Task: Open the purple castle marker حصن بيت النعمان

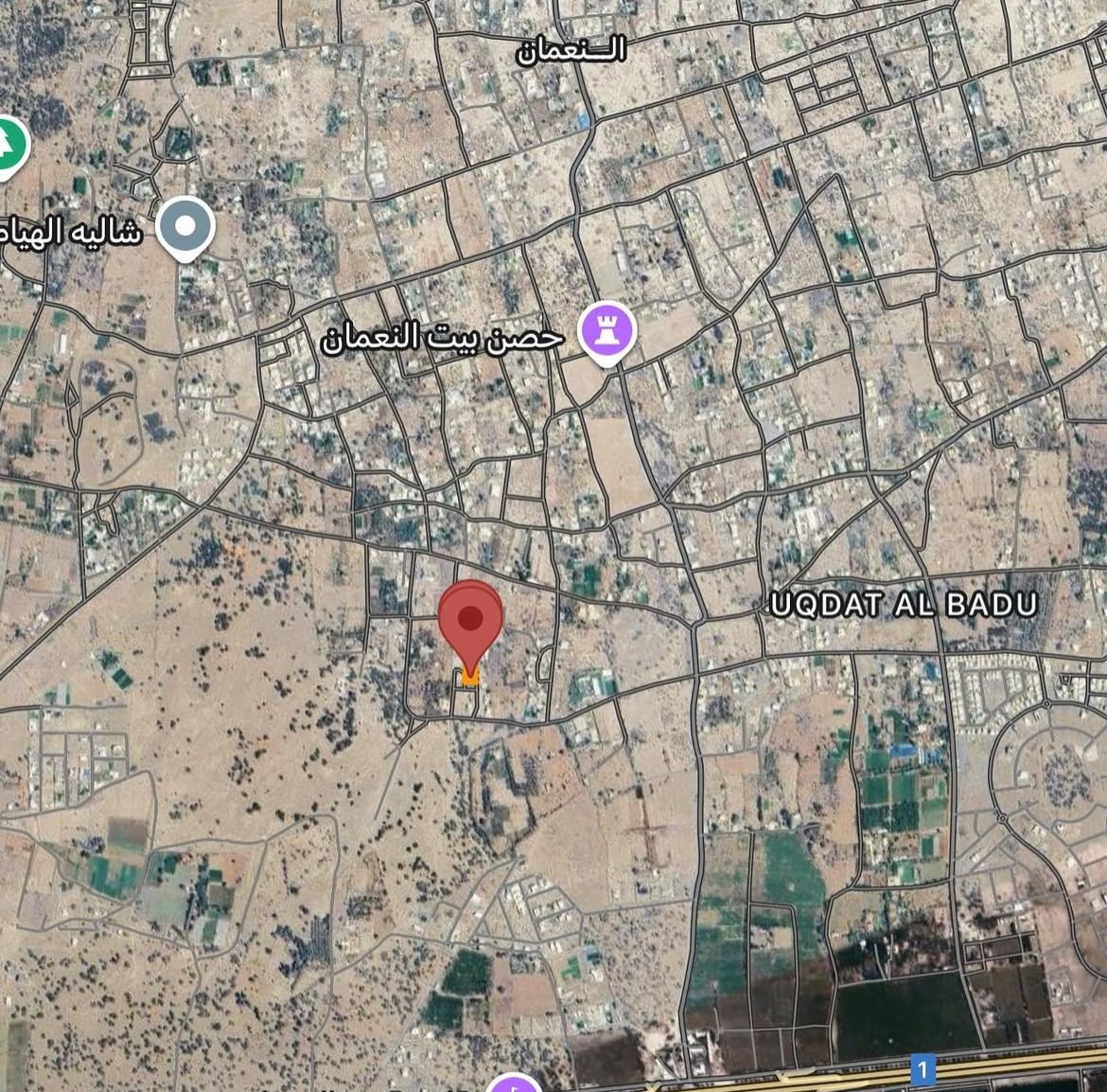Action: pos(607,332)
